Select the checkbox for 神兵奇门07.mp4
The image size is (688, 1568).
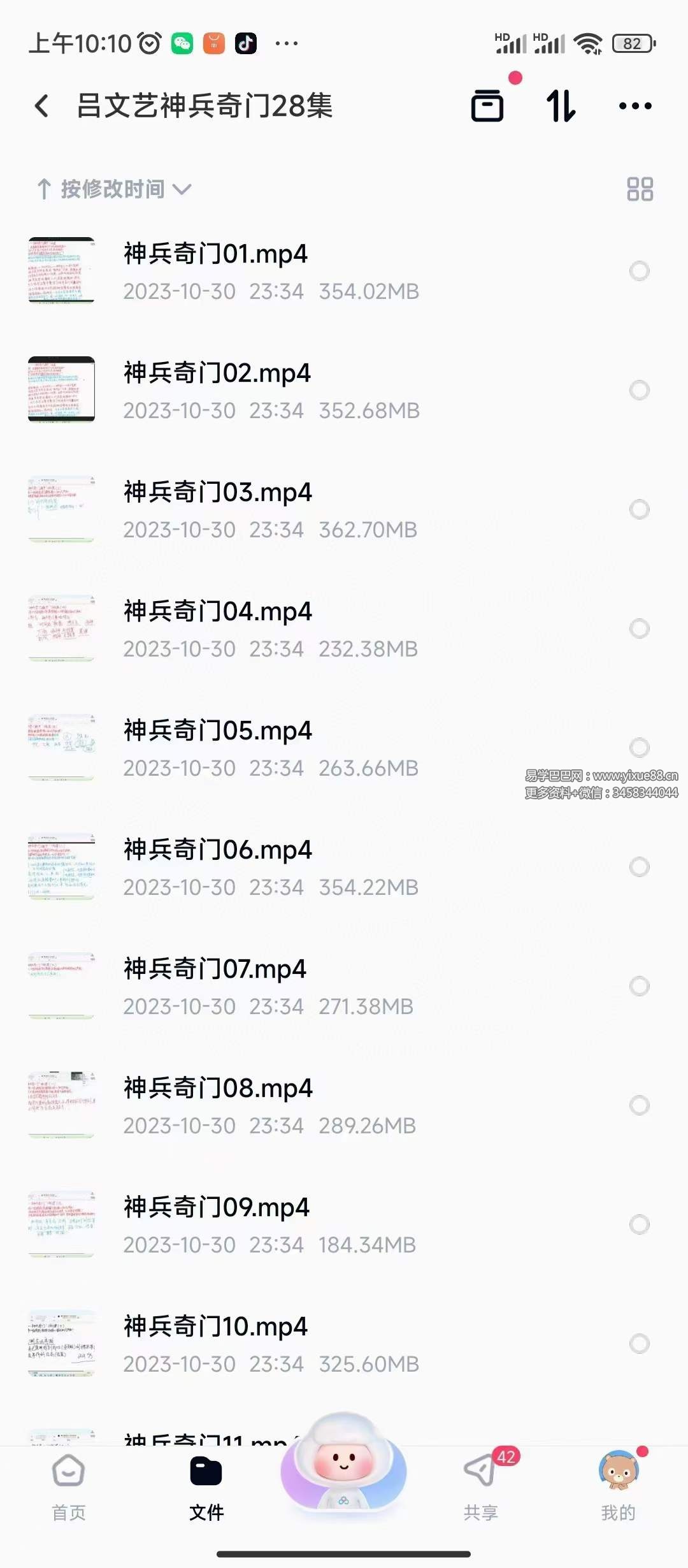point(639,986)
